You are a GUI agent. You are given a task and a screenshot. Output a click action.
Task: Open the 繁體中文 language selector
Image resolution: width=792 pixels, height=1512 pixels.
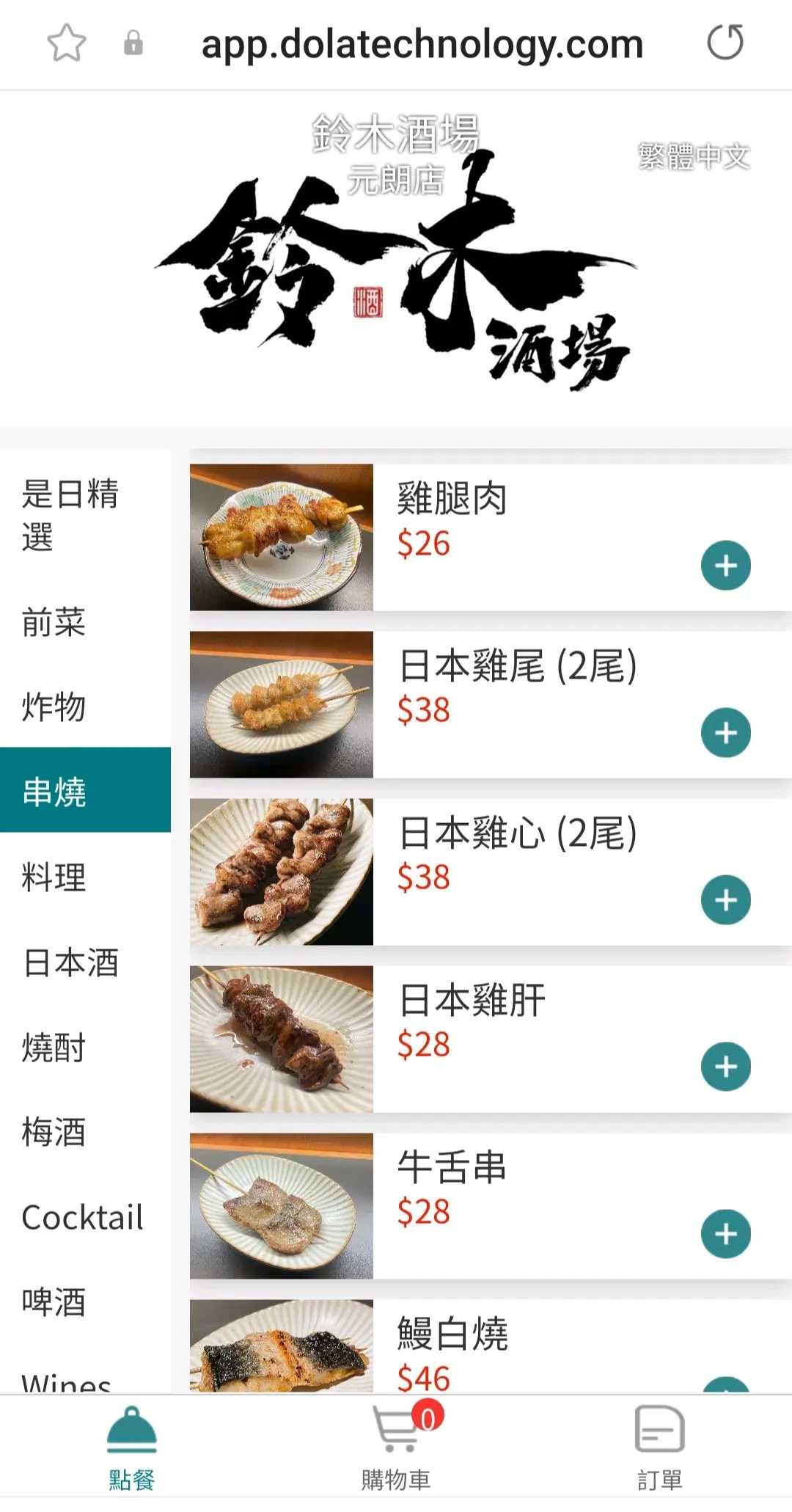tap(693, 156)
